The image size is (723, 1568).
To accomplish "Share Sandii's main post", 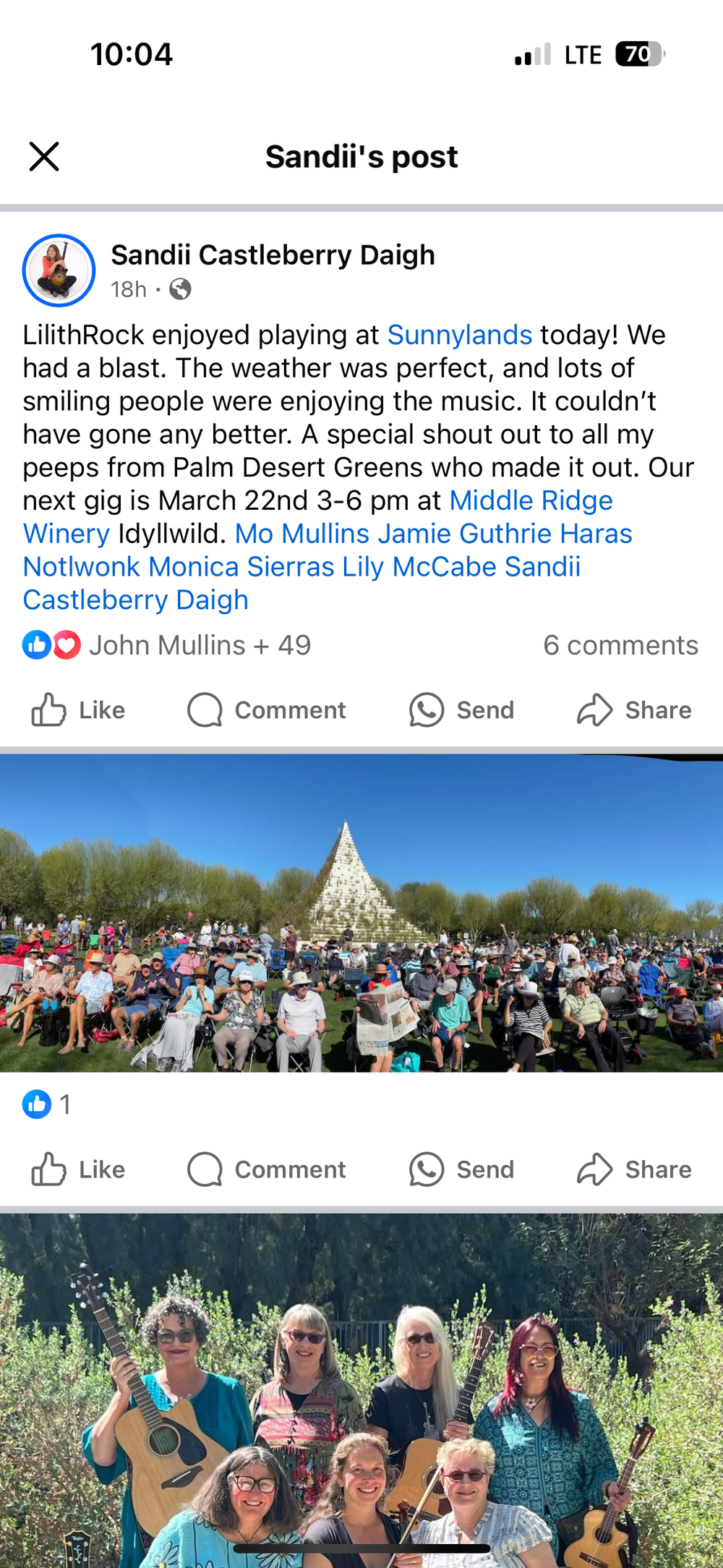I will (x=634, y=710).
